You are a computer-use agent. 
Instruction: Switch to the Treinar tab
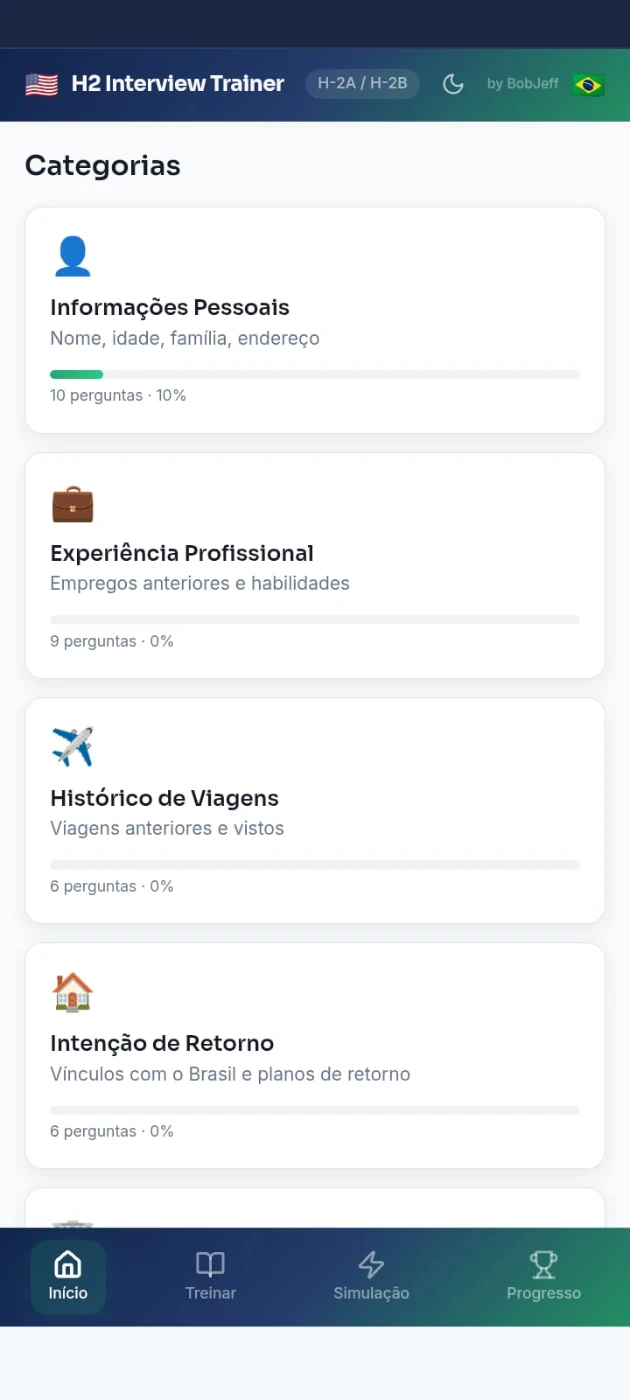tap(210, 1276)
